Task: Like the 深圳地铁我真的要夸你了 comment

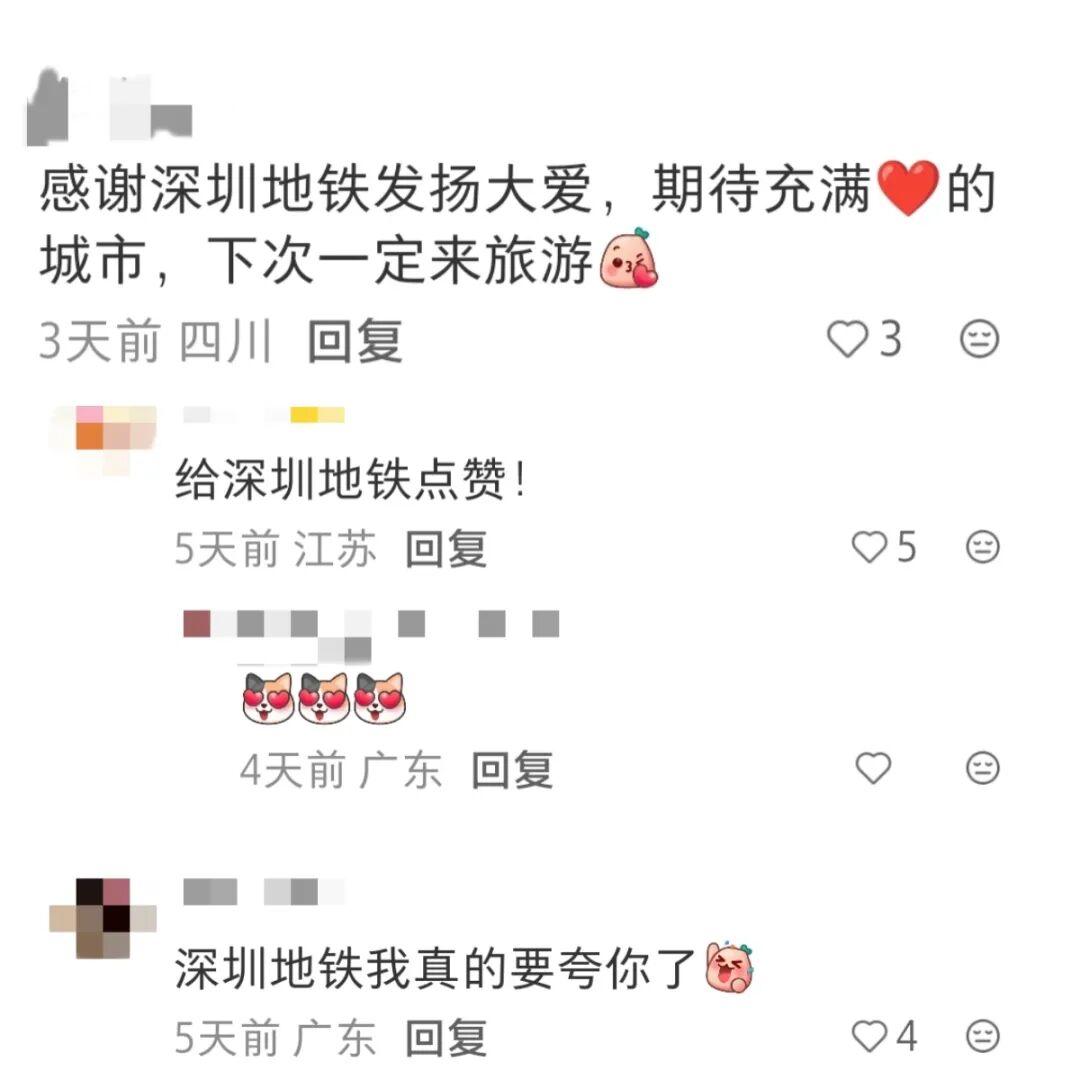Action: (x=871, y=1036)
